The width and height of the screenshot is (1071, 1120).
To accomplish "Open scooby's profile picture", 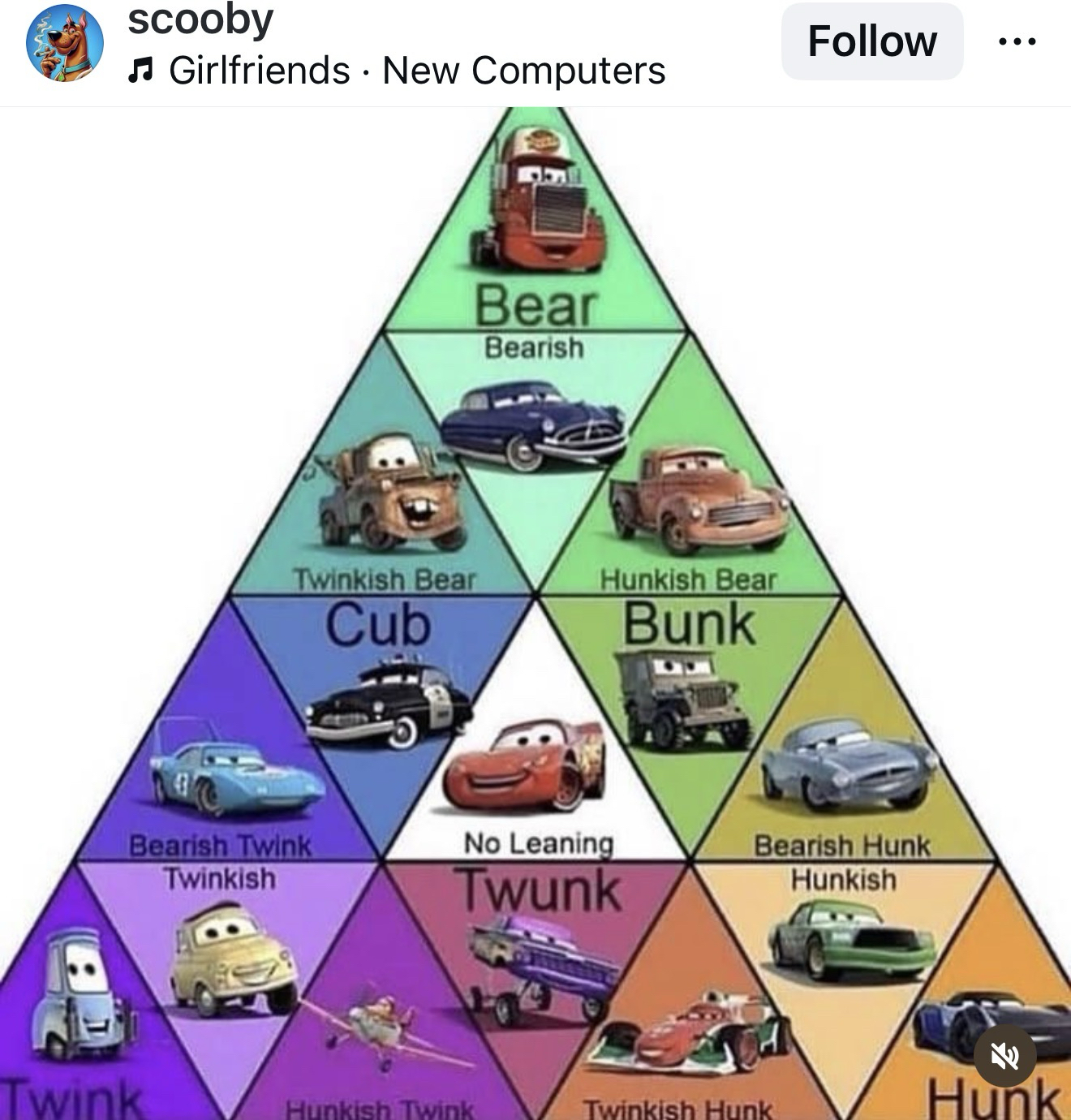I will click(65, 43).
